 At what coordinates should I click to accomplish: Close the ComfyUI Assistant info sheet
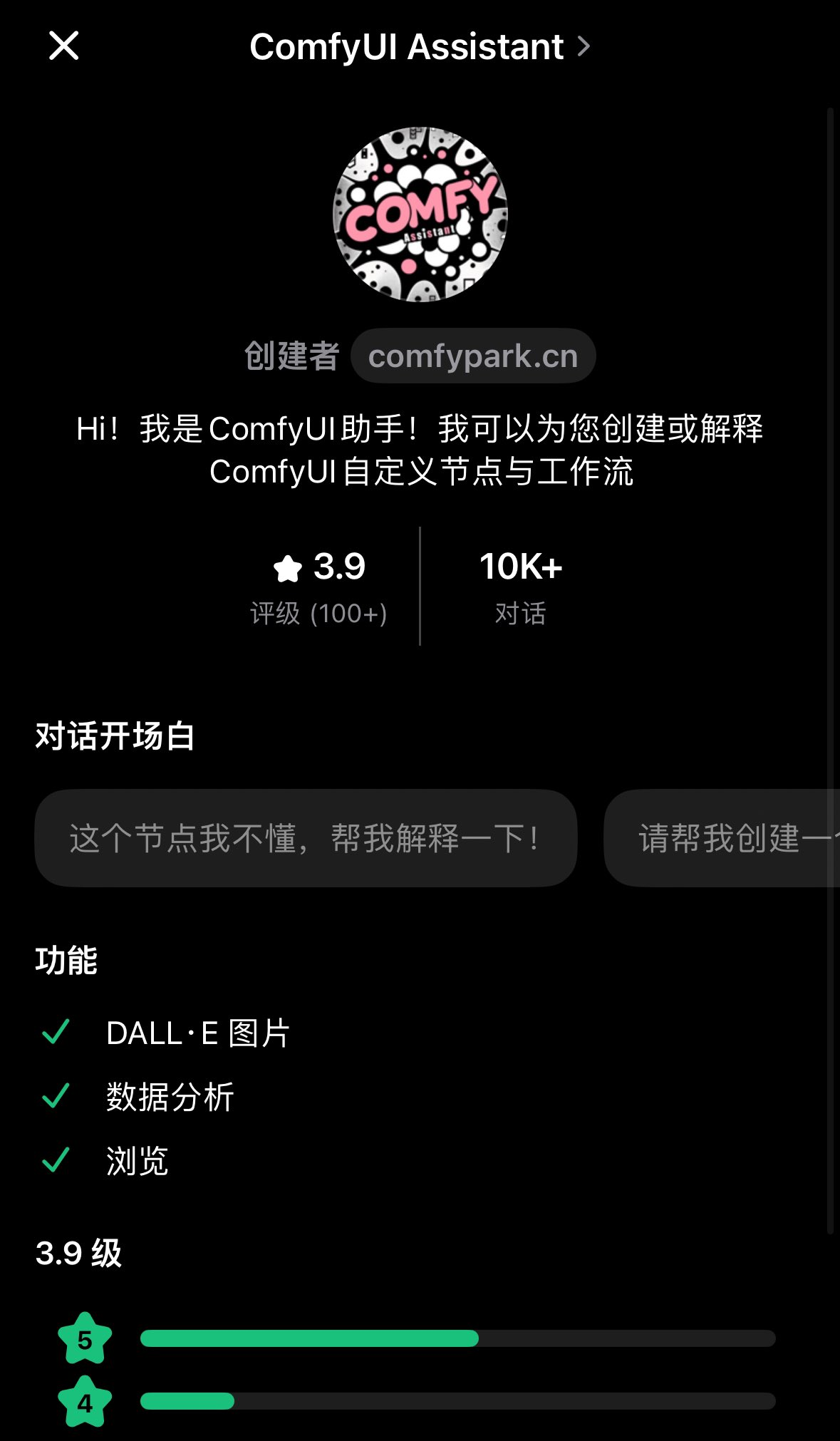[63, 46]
